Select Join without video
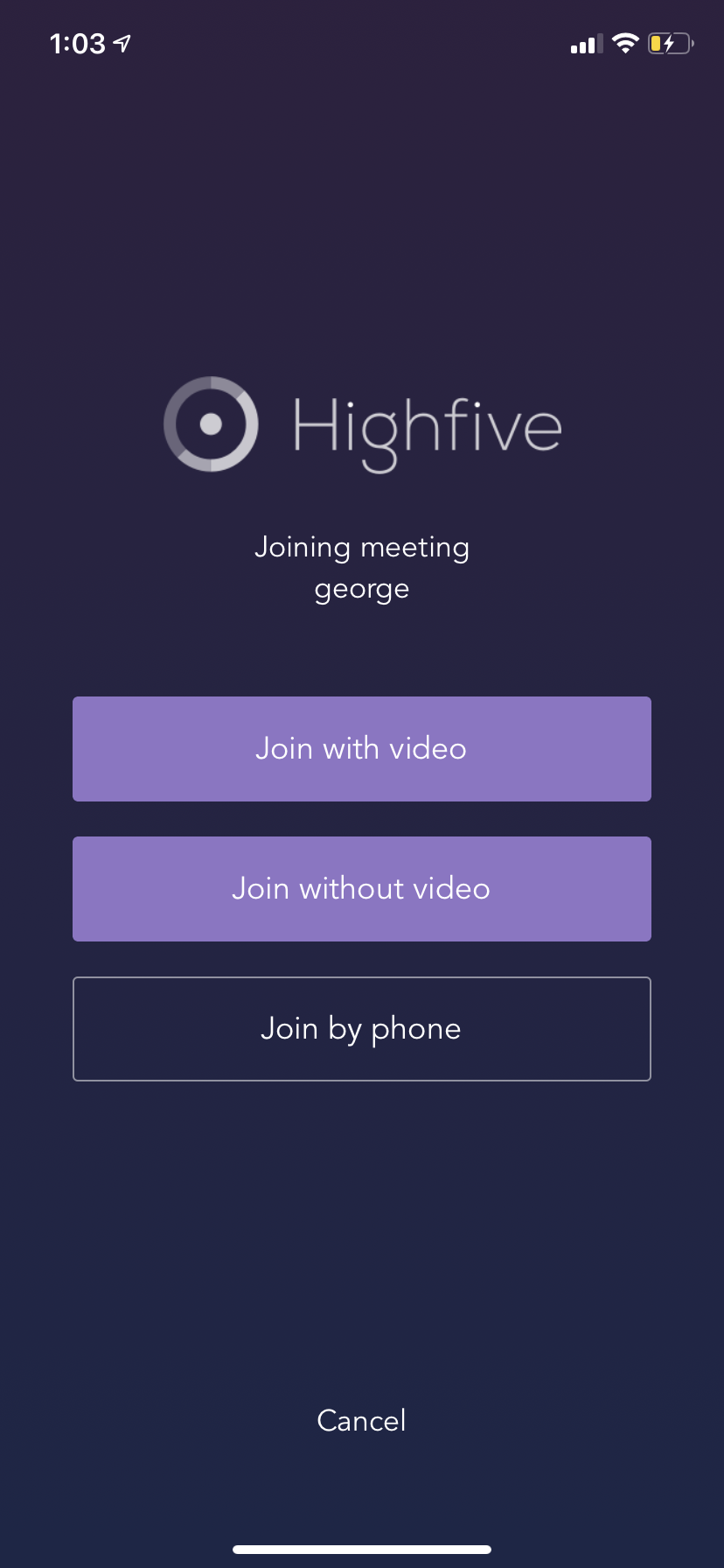Screen dimensions: 724x1568 click(x=361, y=889)
